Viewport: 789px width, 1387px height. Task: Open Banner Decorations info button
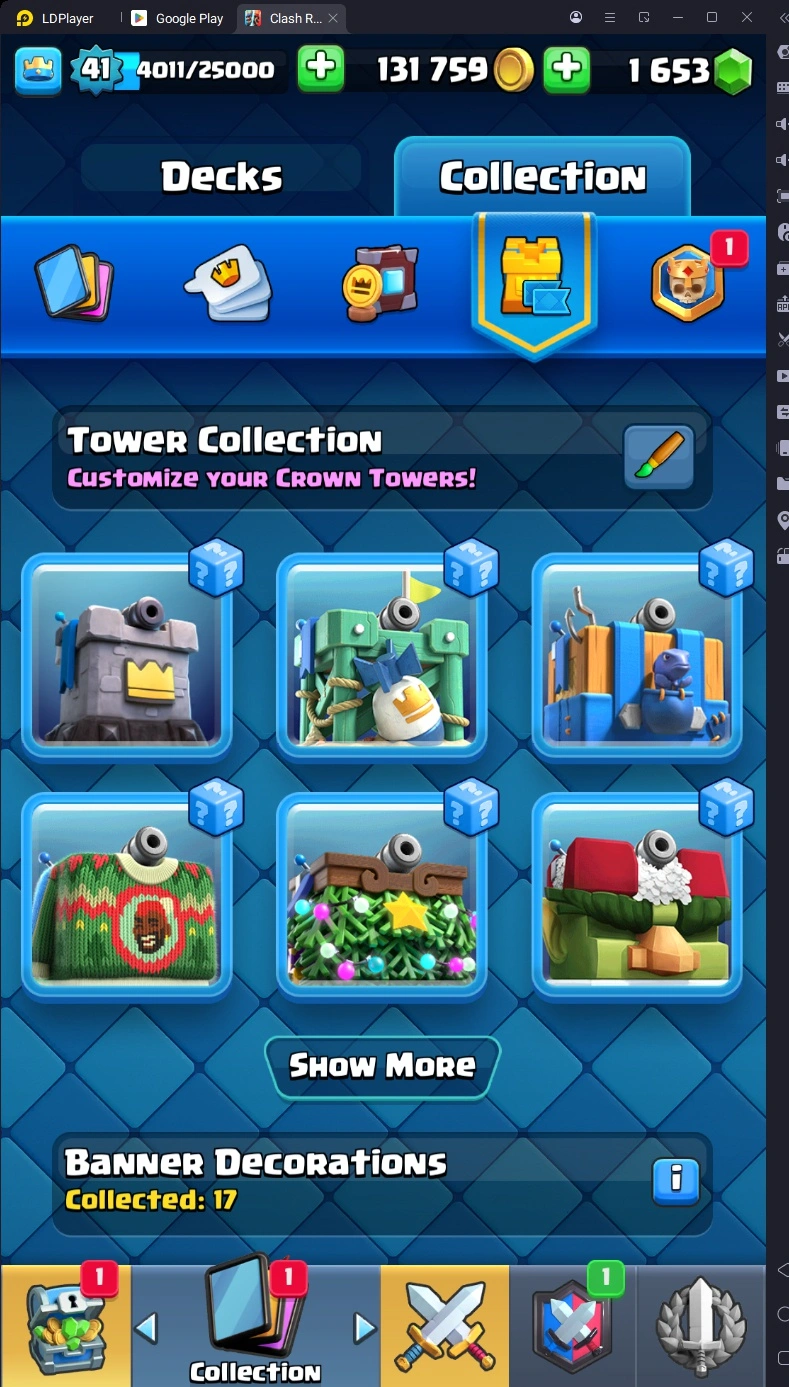click(x=676, y=1181)
